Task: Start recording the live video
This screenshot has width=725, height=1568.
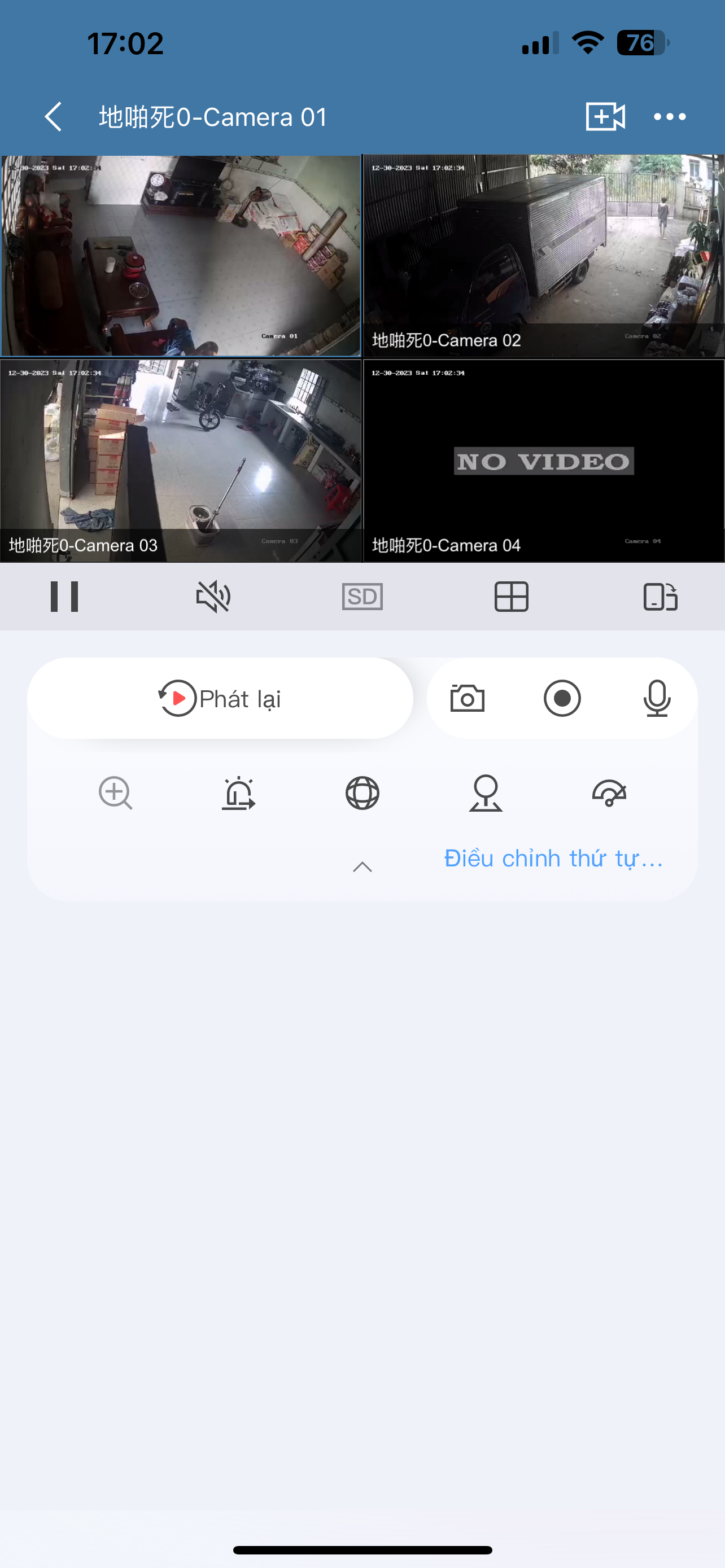Action: coord(562,698)
